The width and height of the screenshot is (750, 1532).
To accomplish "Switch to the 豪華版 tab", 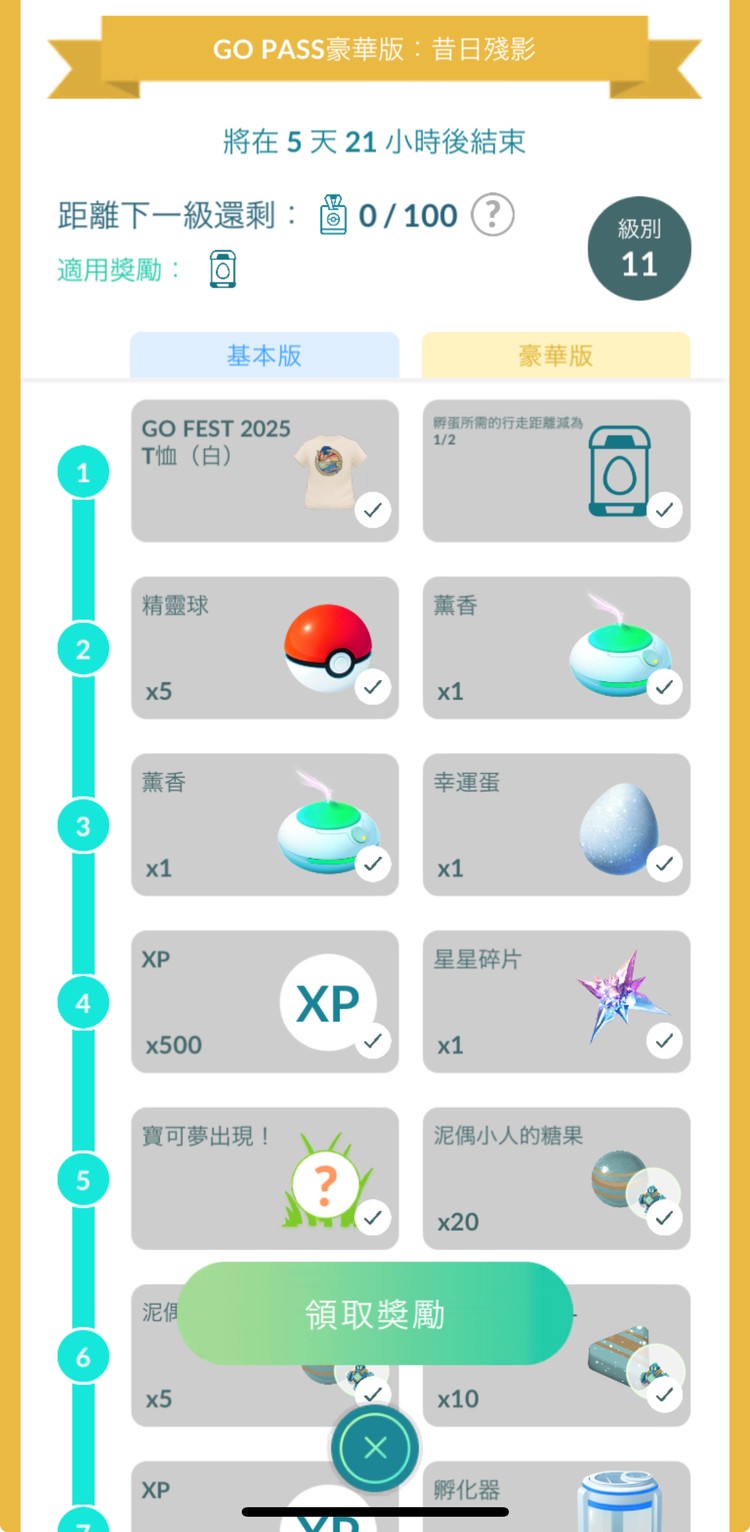I will point(556,356).
